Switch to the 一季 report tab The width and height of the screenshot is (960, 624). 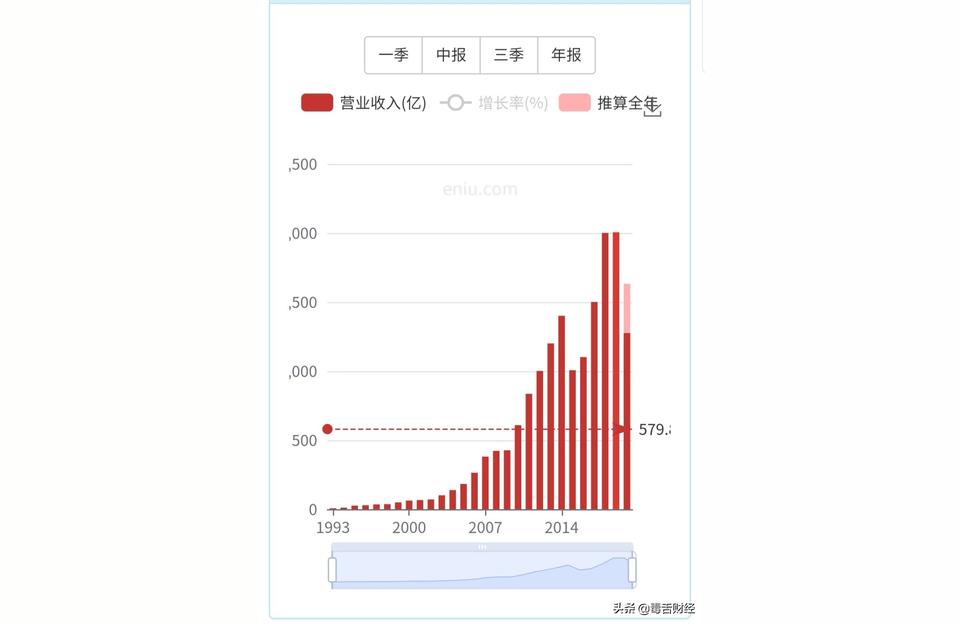(393, 55)
